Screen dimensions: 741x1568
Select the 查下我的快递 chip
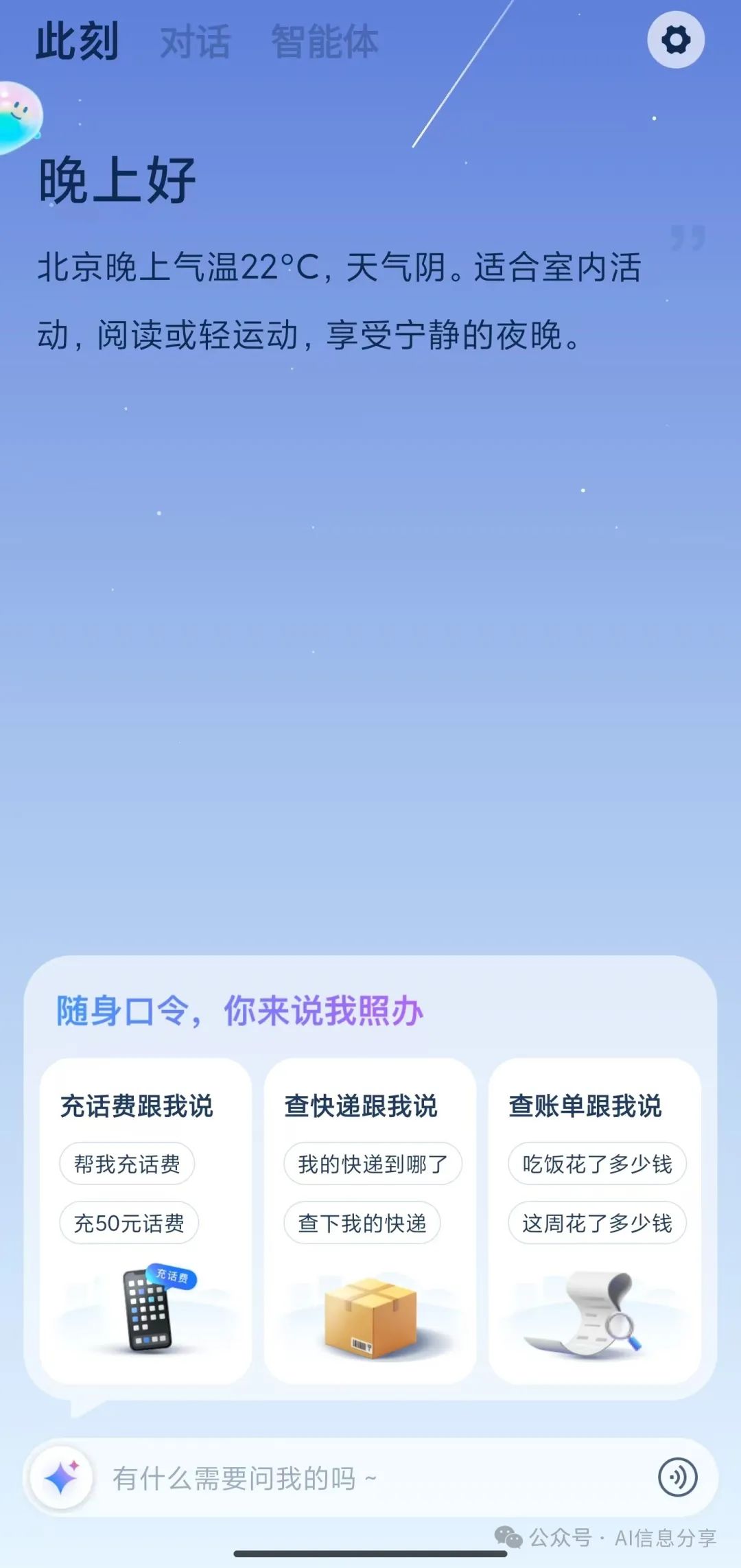(x=362, y=1223)
